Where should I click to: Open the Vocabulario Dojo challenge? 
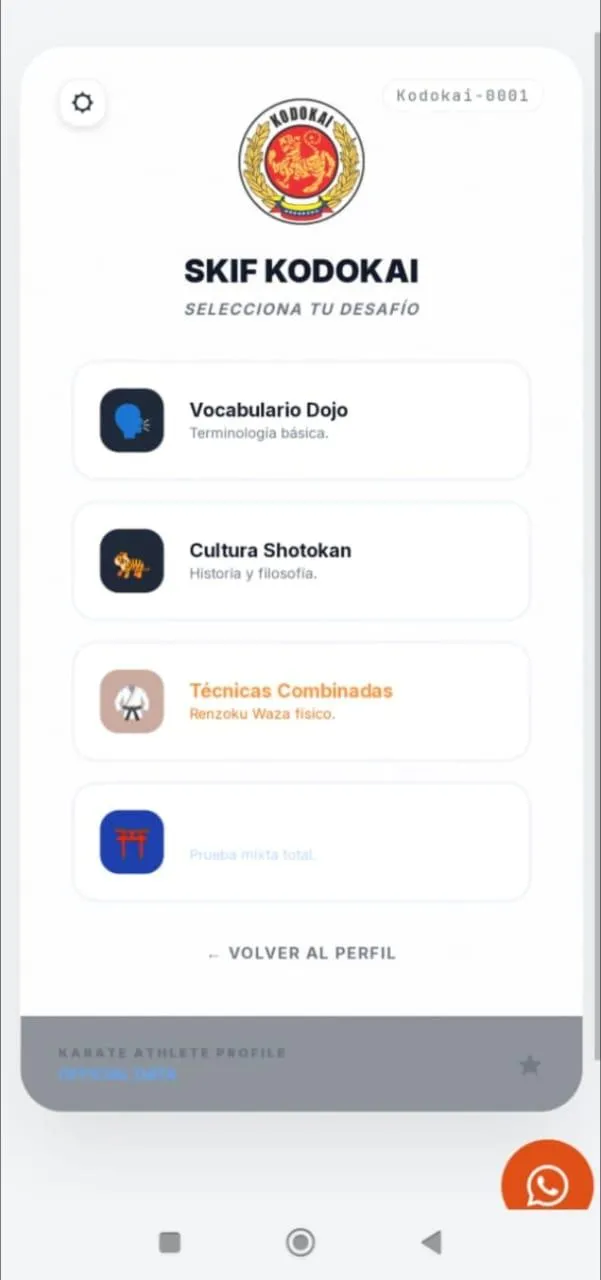(x=301, y=420)
